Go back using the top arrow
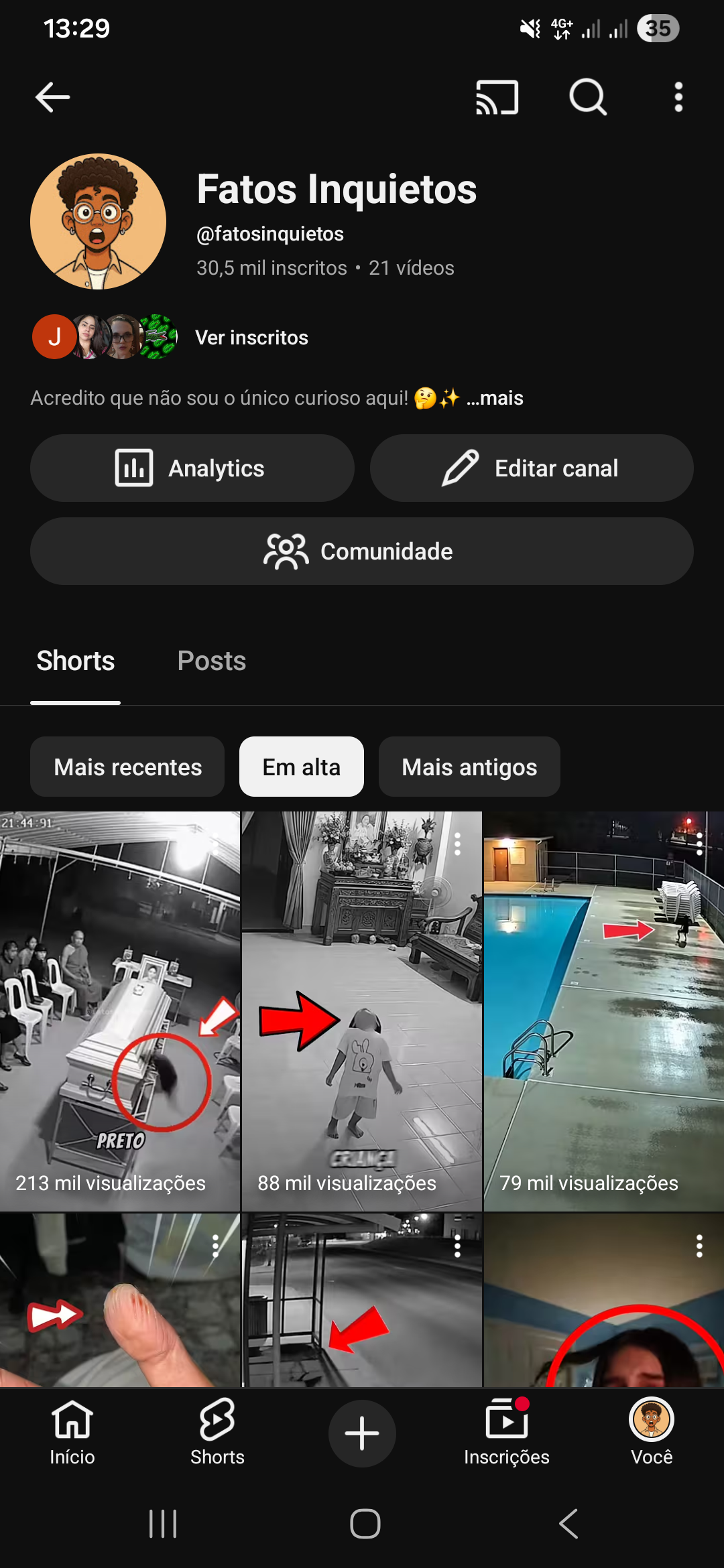The height and width of the screenshot is (1568, 724). coord(53,98)
